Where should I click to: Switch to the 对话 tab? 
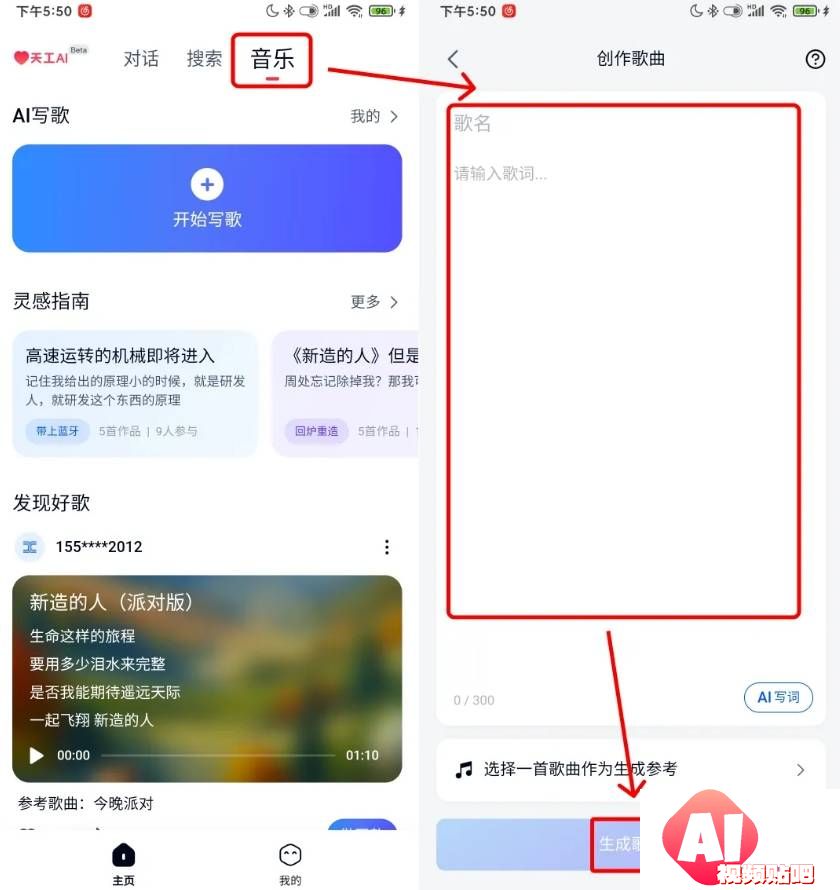(141, 59)
